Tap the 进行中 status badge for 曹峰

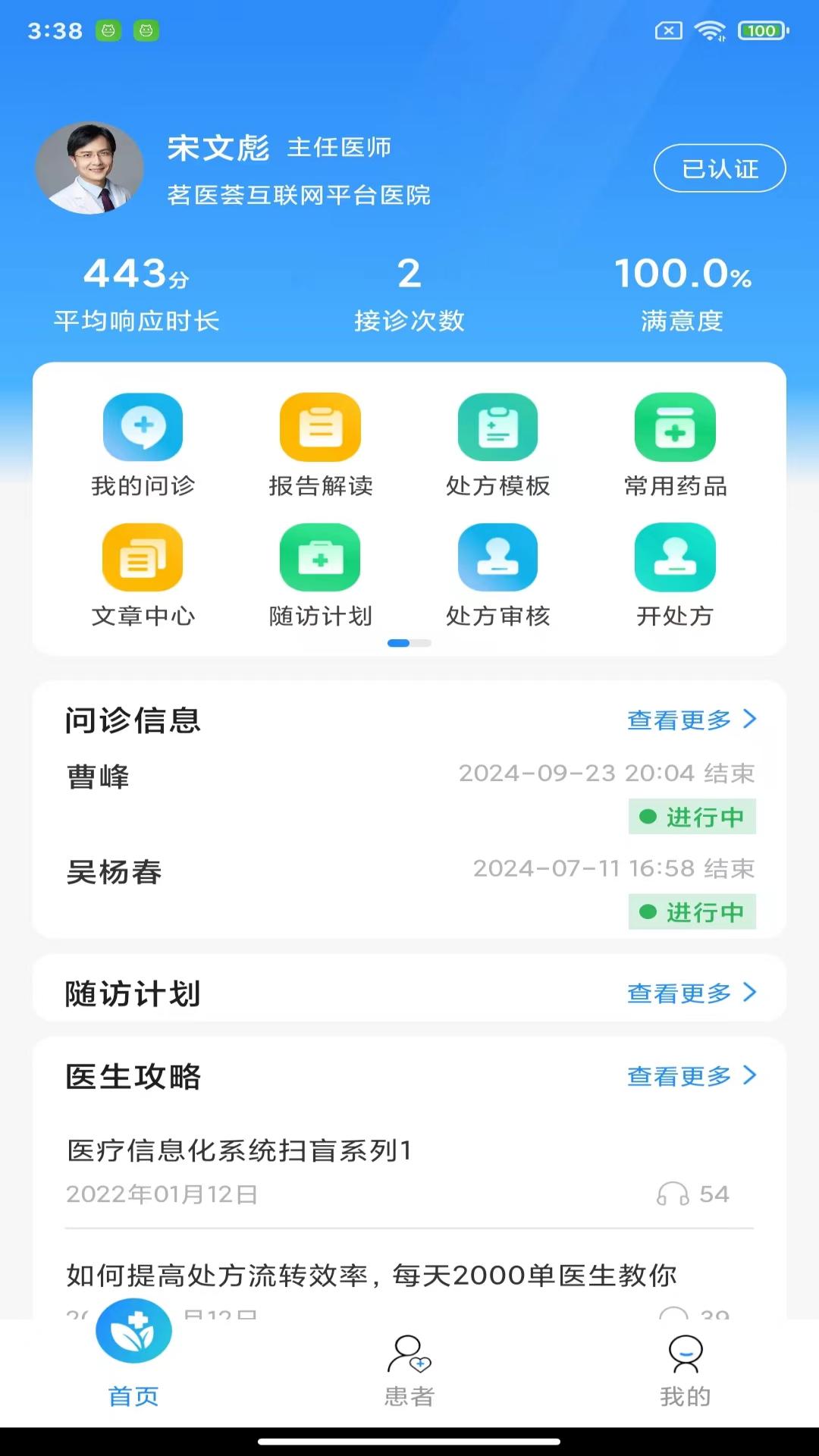point(692,816)
